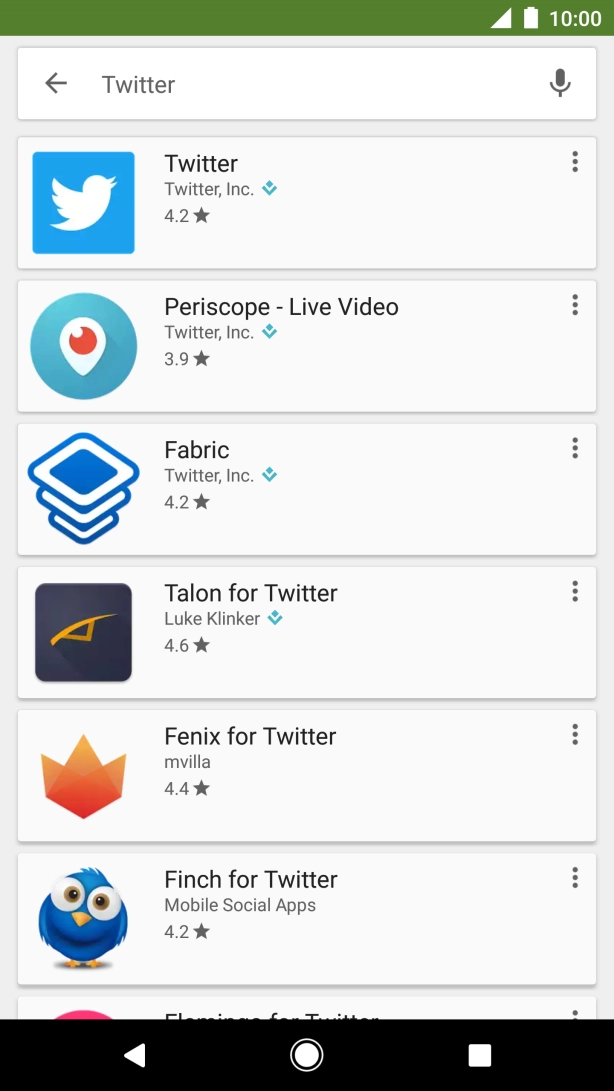The width and height of the screenshot is (614, 1091).
Task: Open Periscope - Live Video listing
Action: 300,345
